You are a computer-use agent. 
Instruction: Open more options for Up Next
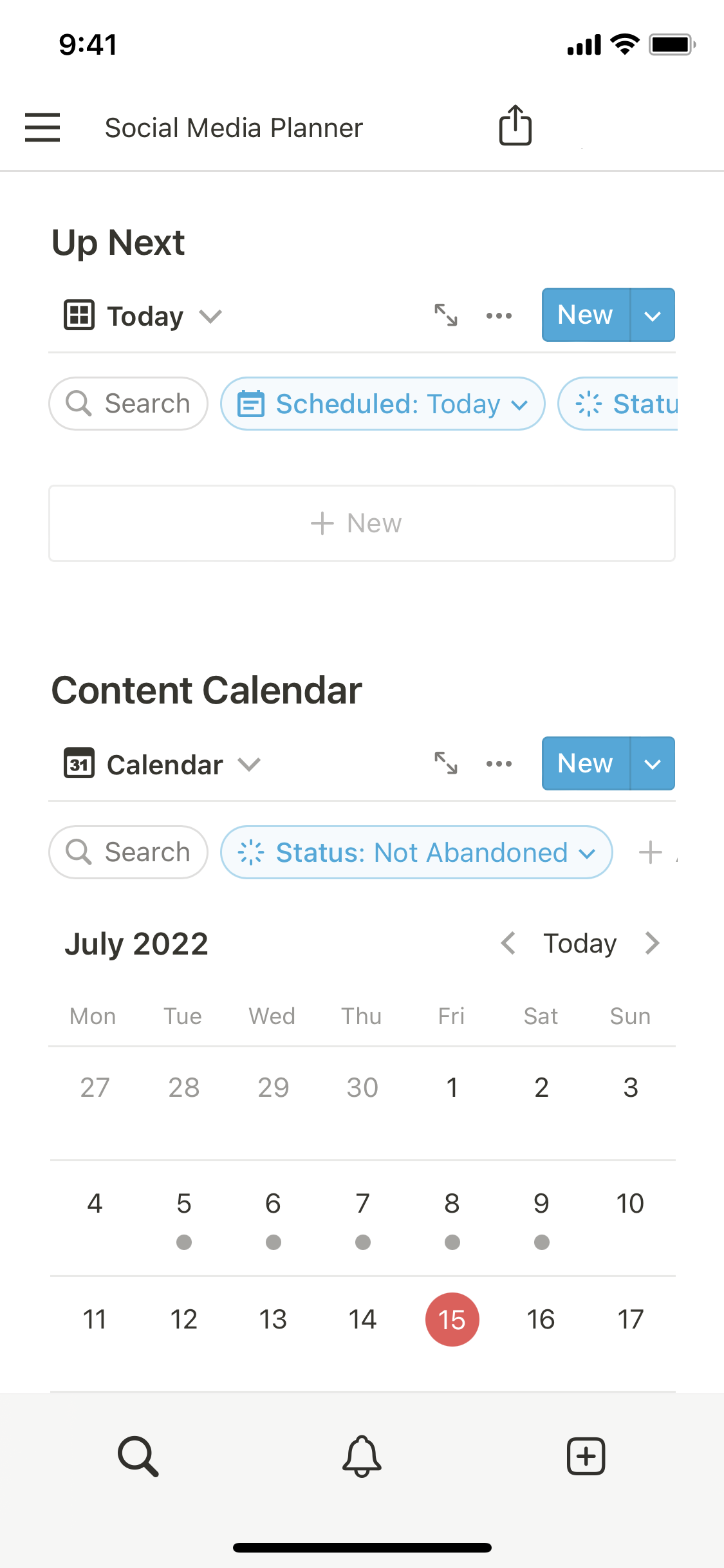coord(499,315)
